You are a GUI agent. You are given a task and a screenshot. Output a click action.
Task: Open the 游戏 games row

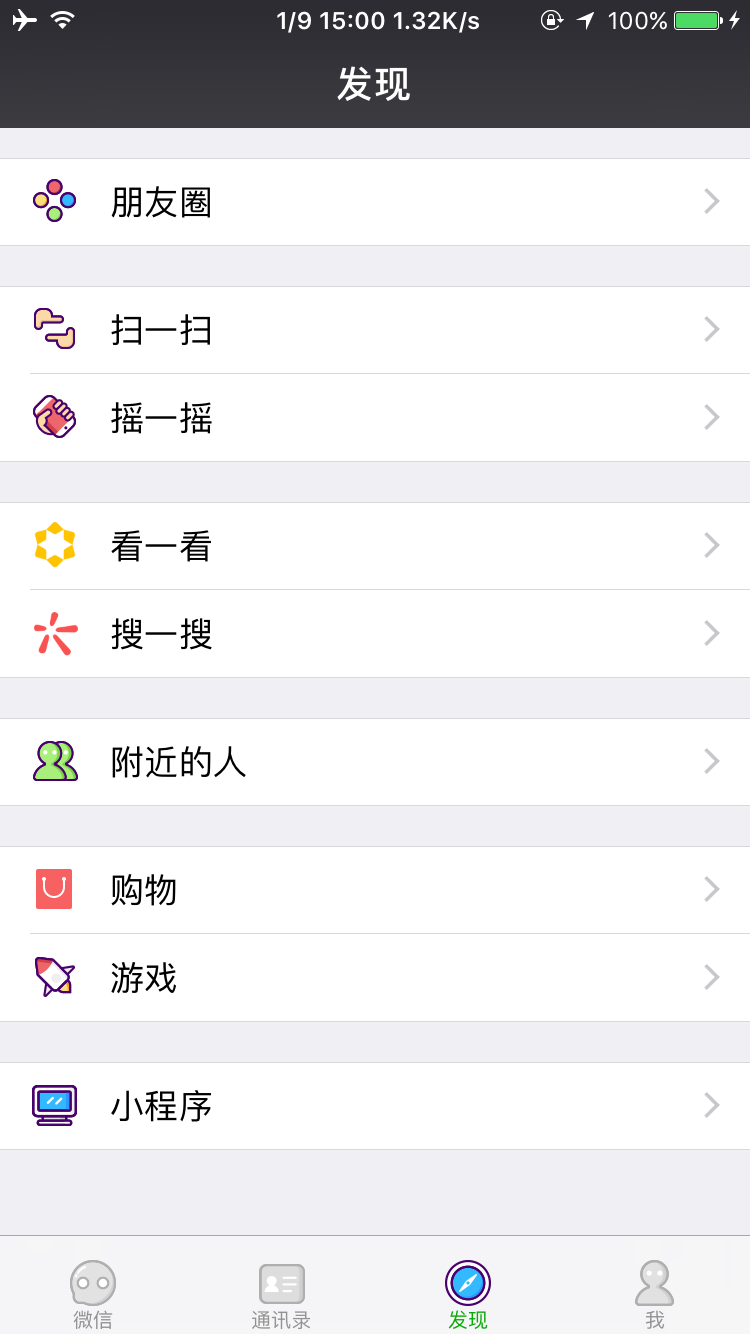pyautogui.click(x=375, y=978)
